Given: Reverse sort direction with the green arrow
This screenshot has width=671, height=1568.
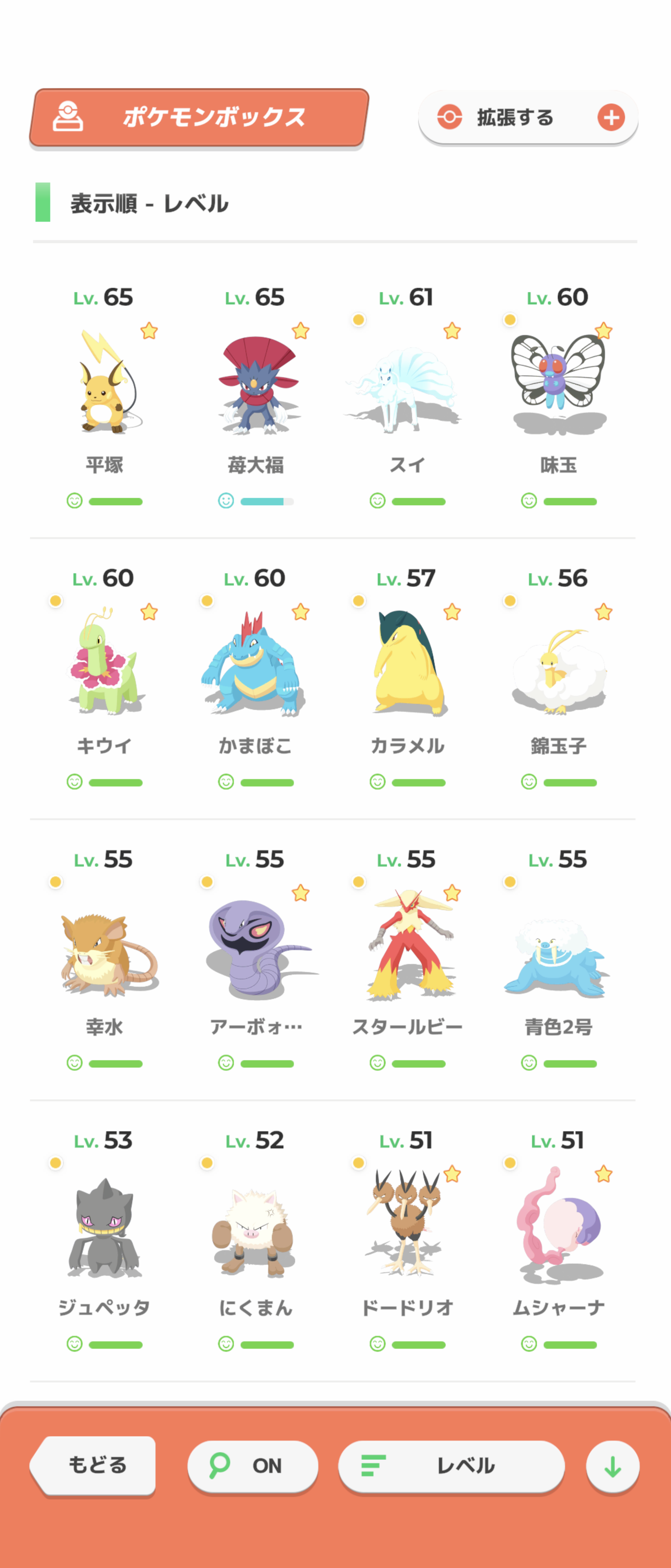Looking at the screenshot, I should [612, 1467].
